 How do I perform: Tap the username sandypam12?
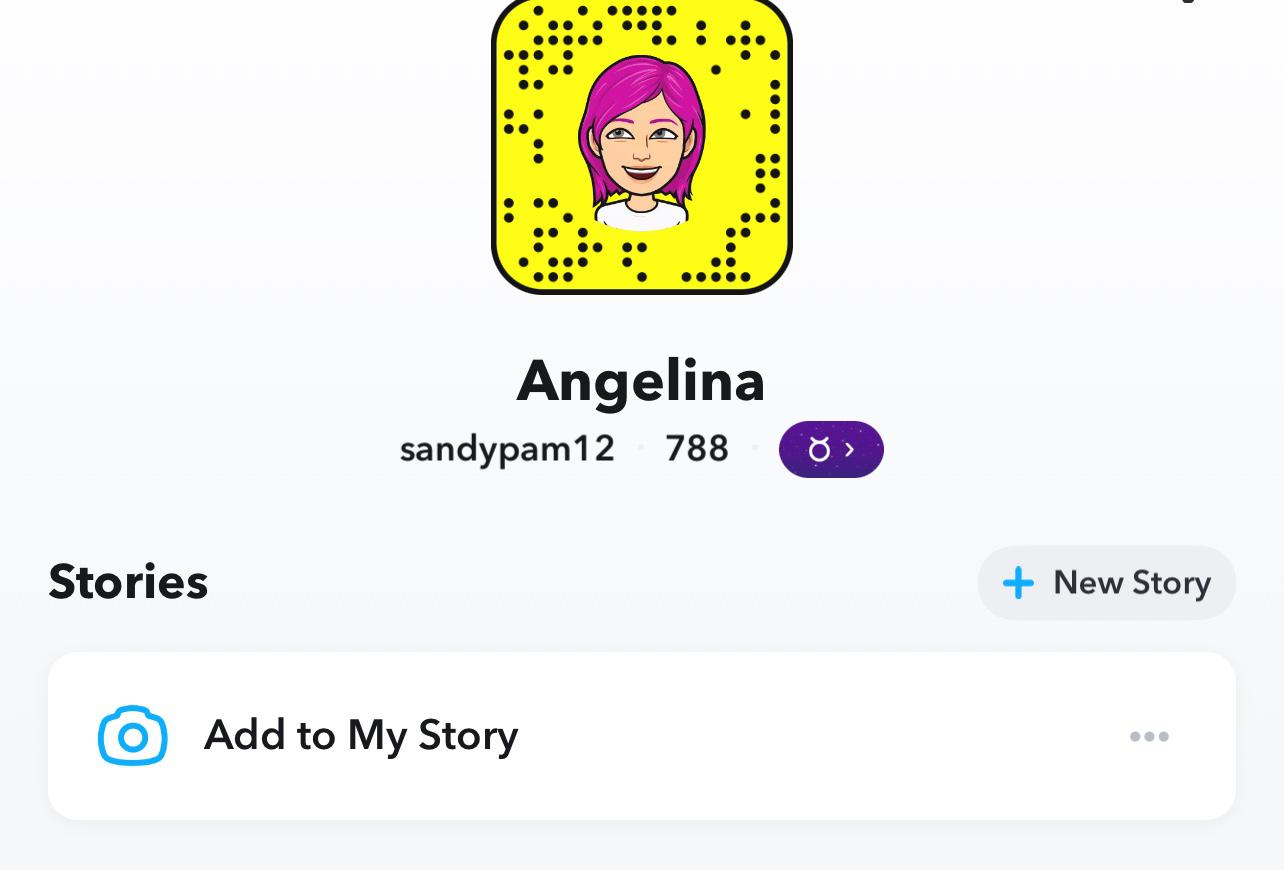[x=507, y=449]
